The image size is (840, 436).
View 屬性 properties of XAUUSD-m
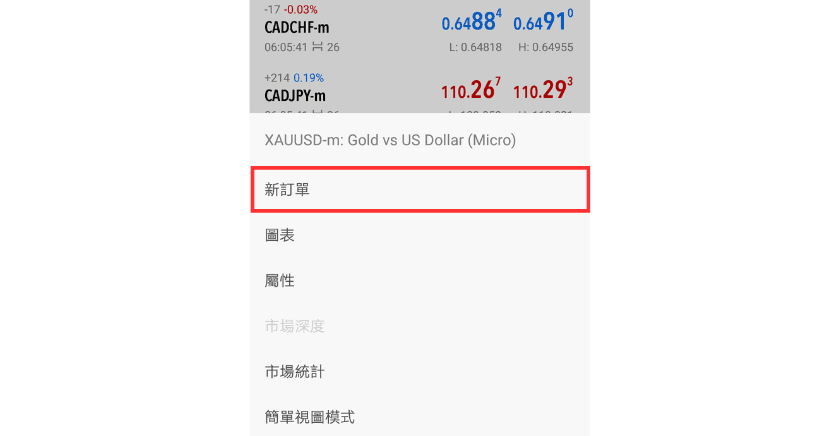click(x=419, y=281)
